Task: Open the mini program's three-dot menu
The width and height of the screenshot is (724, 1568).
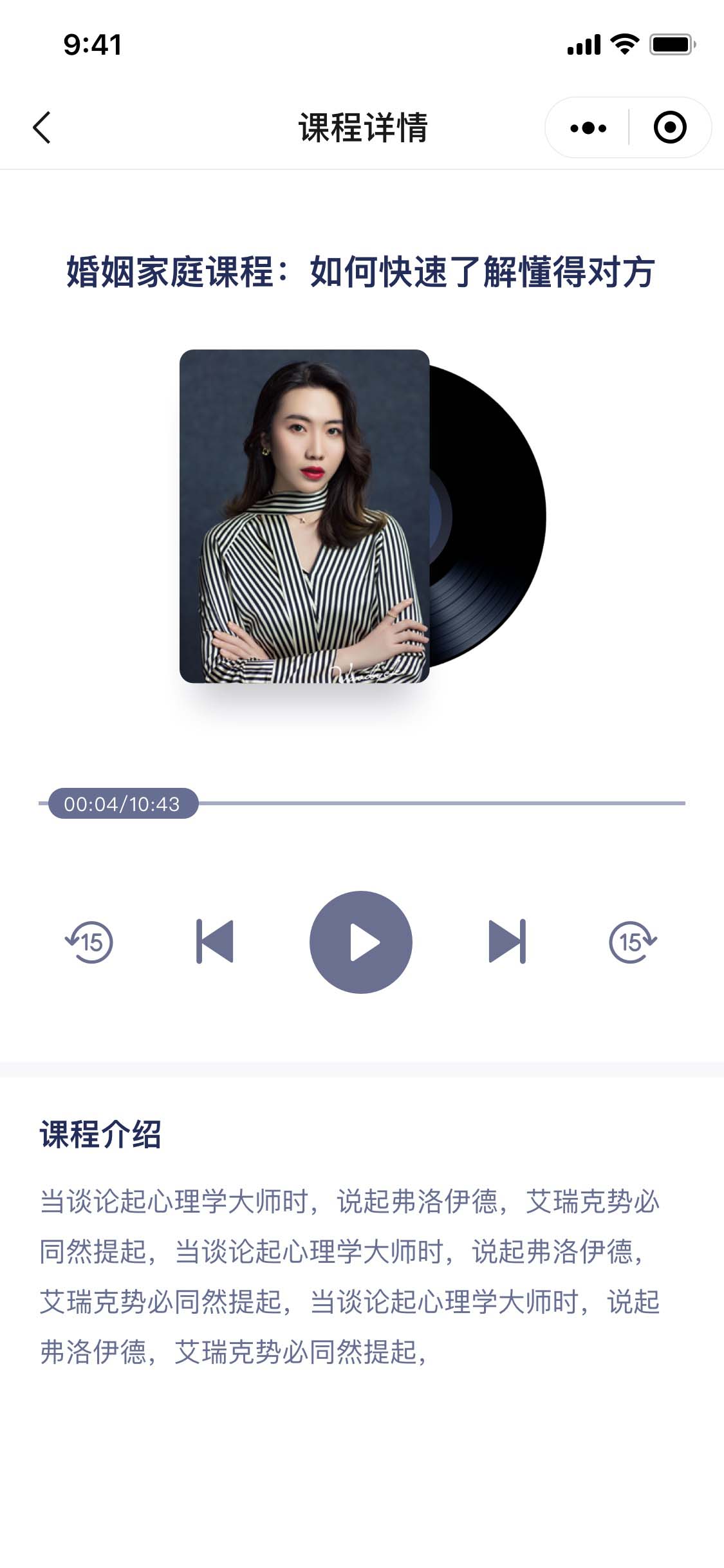Action: point(588,128)
